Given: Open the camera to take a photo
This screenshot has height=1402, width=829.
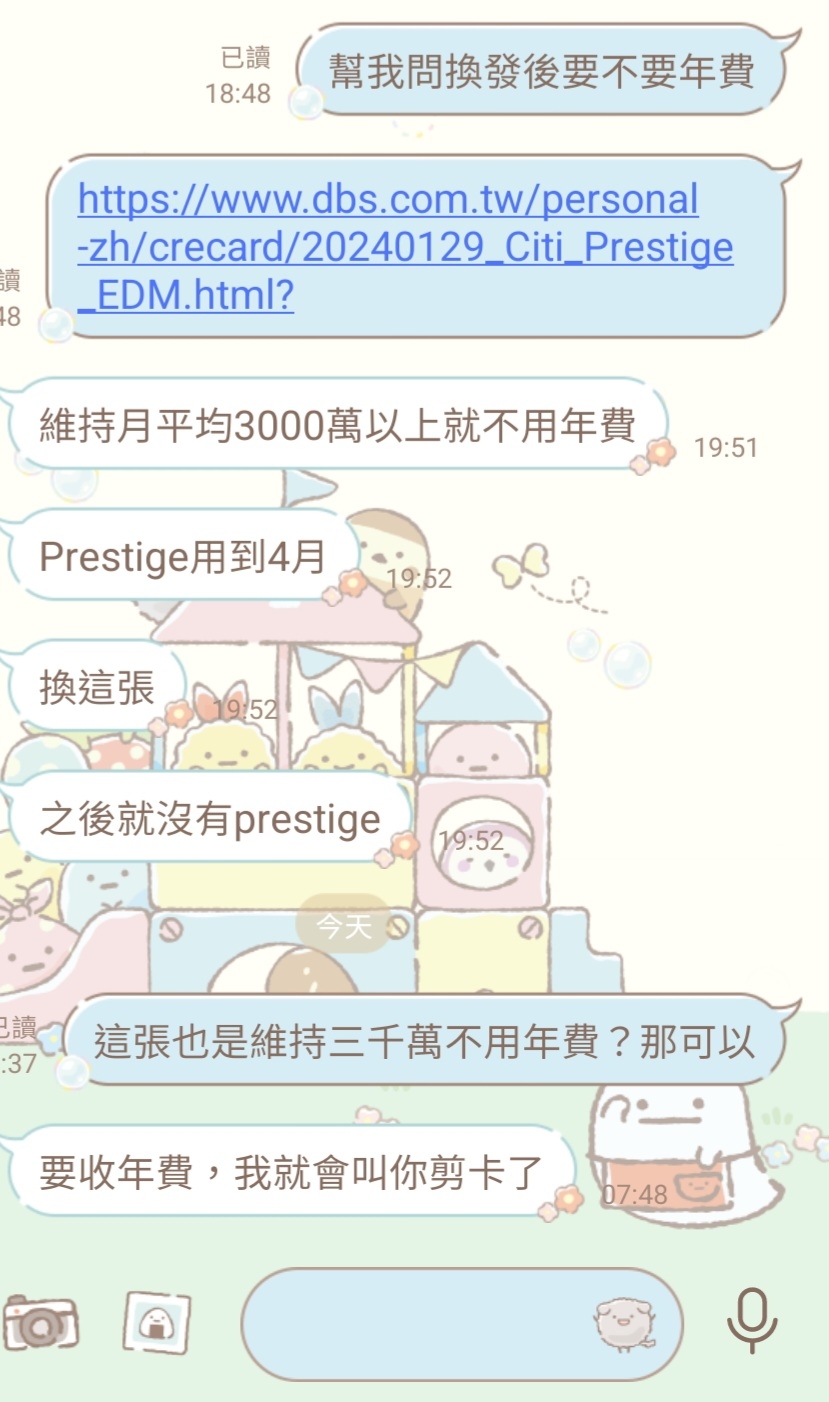Looking at the screenshot, I should click(x=40, y=1323).
